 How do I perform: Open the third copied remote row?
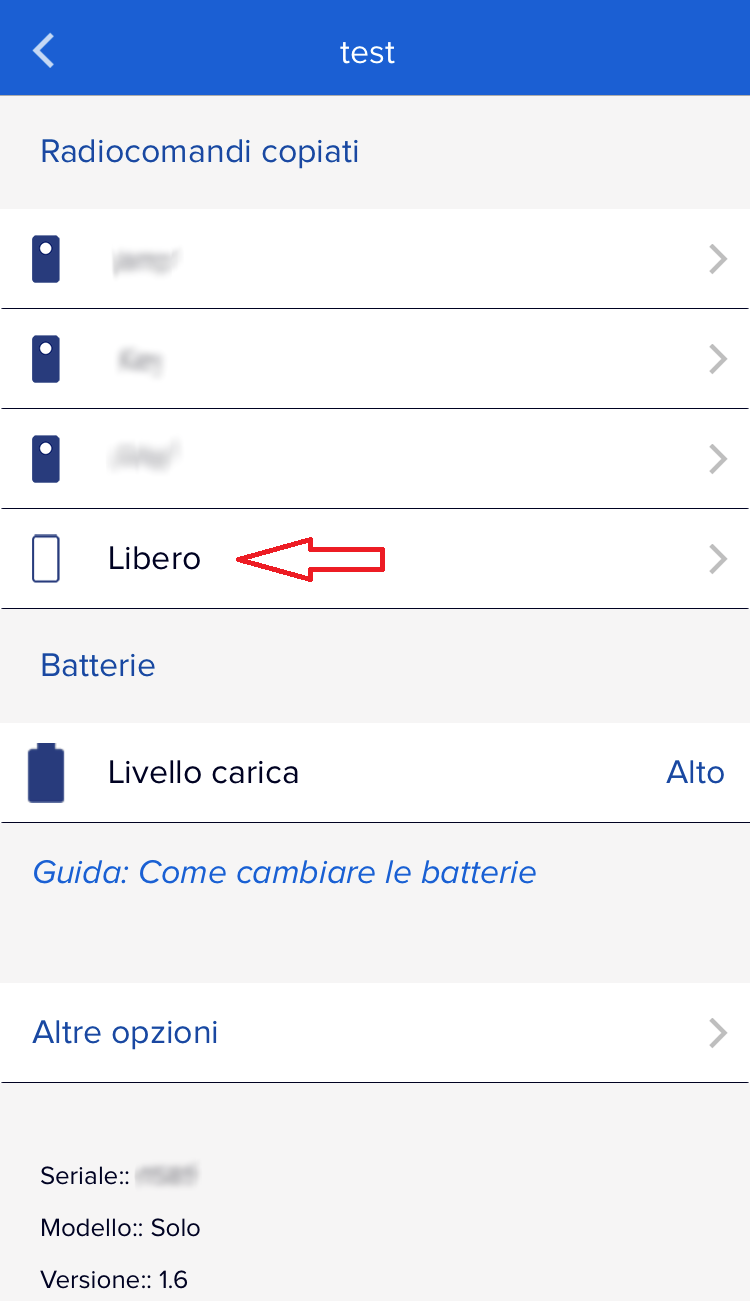pyautogui.click(x=375, y=459)
